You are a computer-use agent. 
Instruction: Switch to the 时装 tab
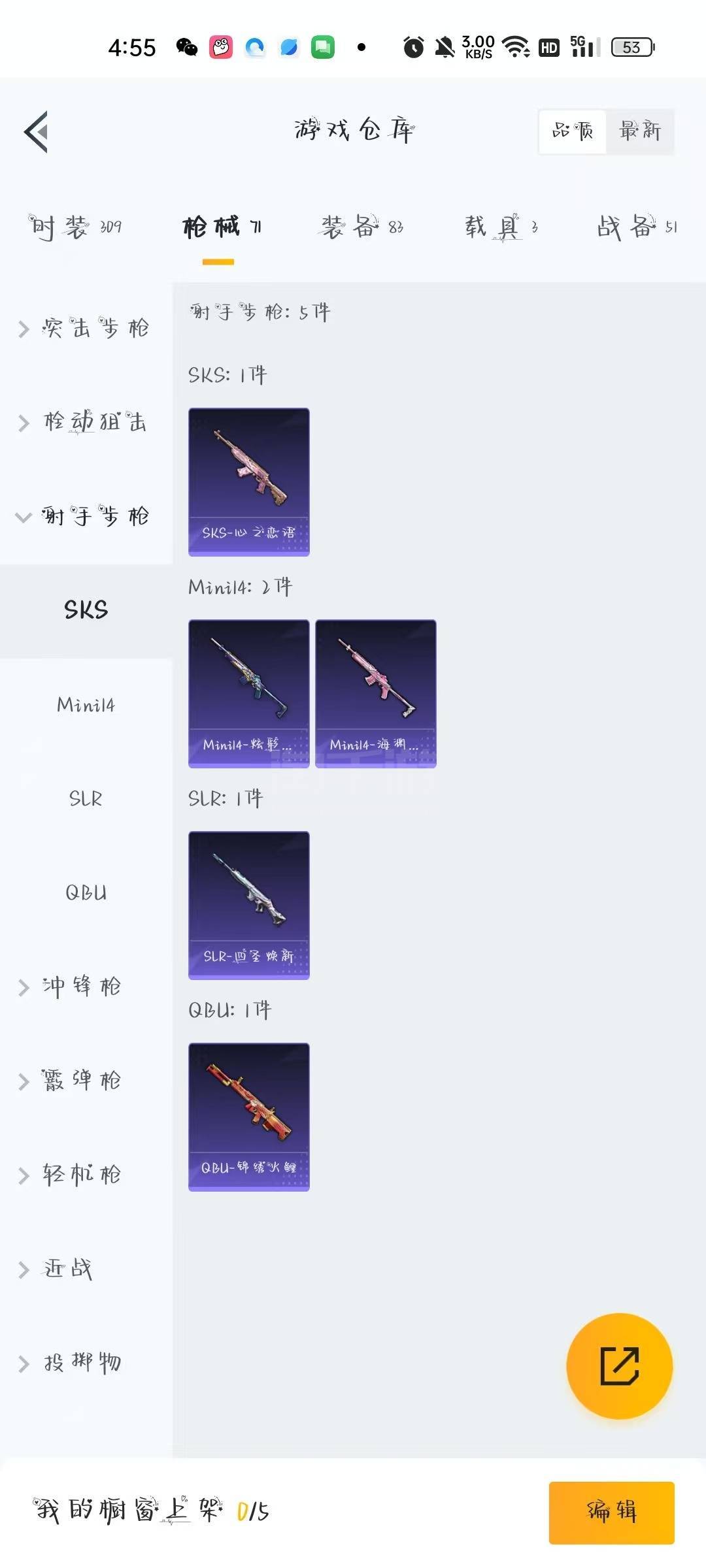click(75, 227)
